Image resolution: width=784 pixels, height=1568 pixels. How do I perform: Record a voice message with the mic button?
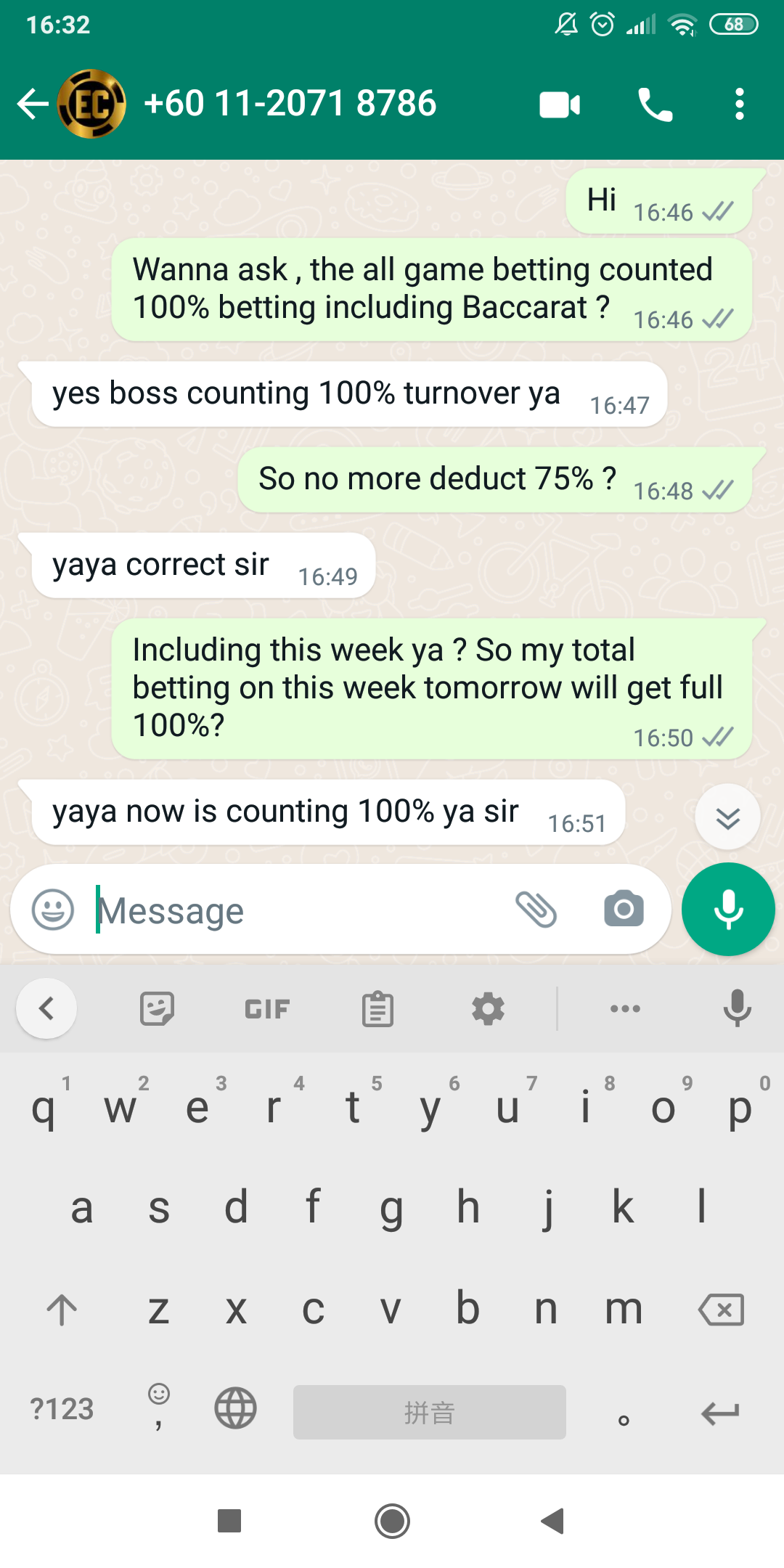(x=728, y=910)
